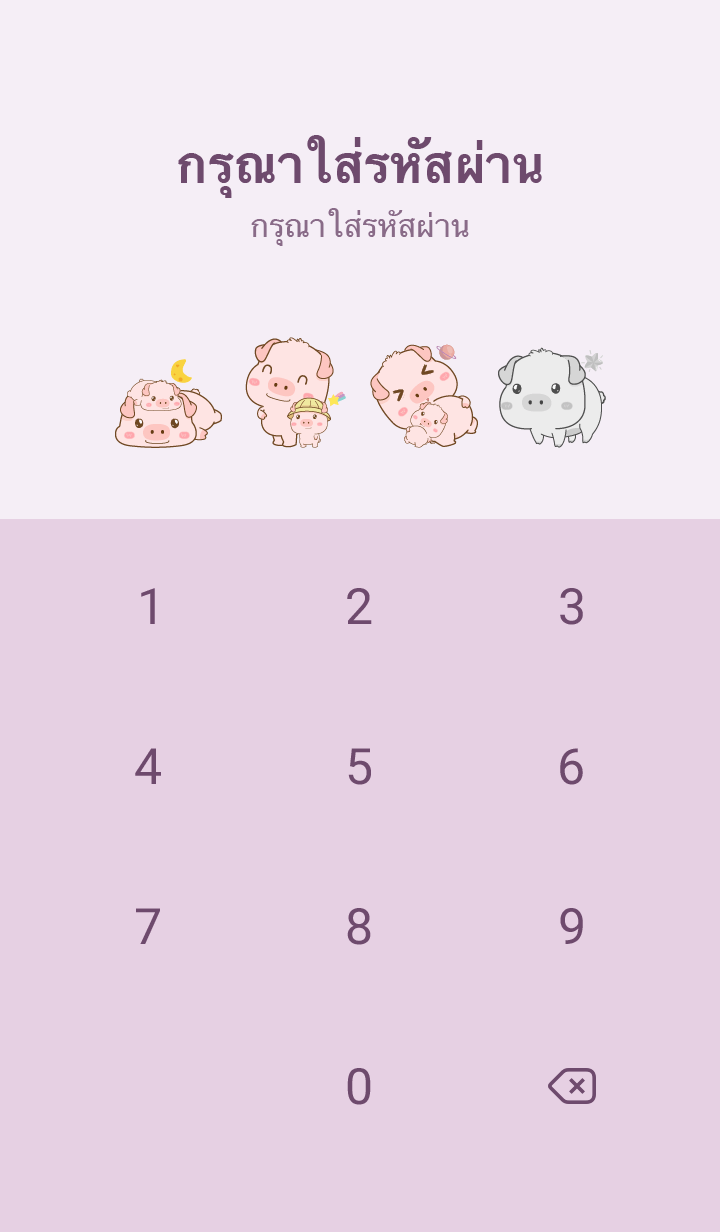Select digit 8 on the keypad

tap(359, 927)
